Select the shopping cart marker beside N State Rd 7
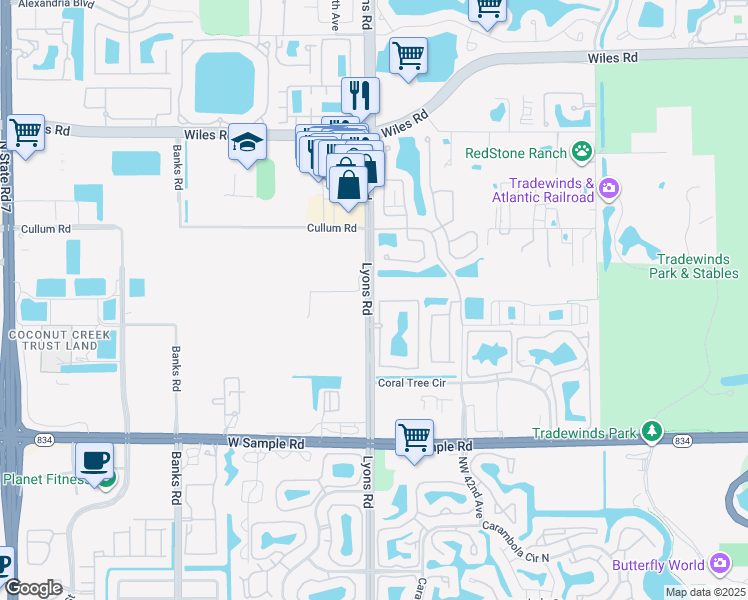748x600 pixels. (x=25, y=133)
